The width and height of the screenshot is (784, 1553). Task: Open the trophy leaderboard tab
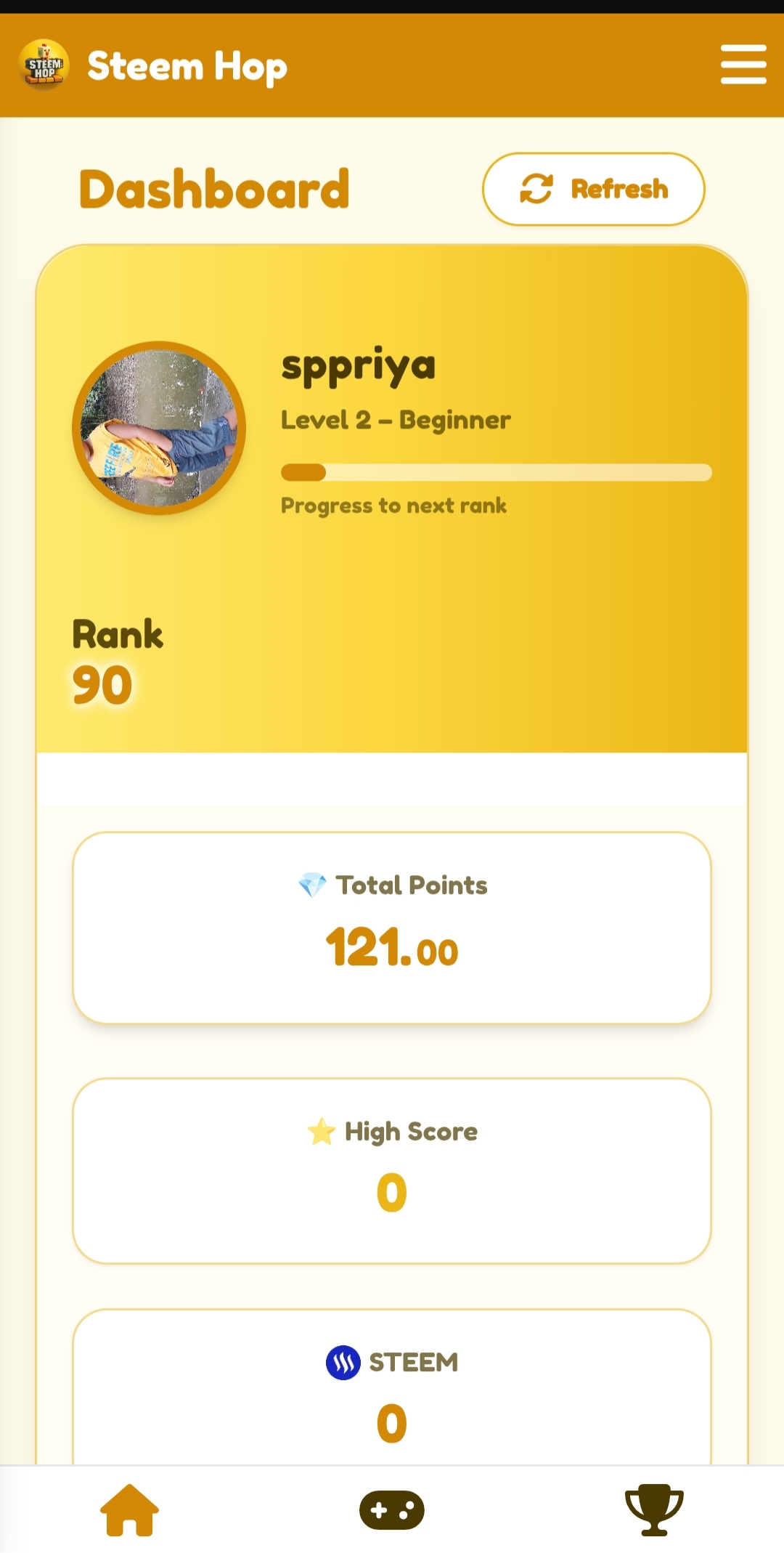pos(653,1510)
